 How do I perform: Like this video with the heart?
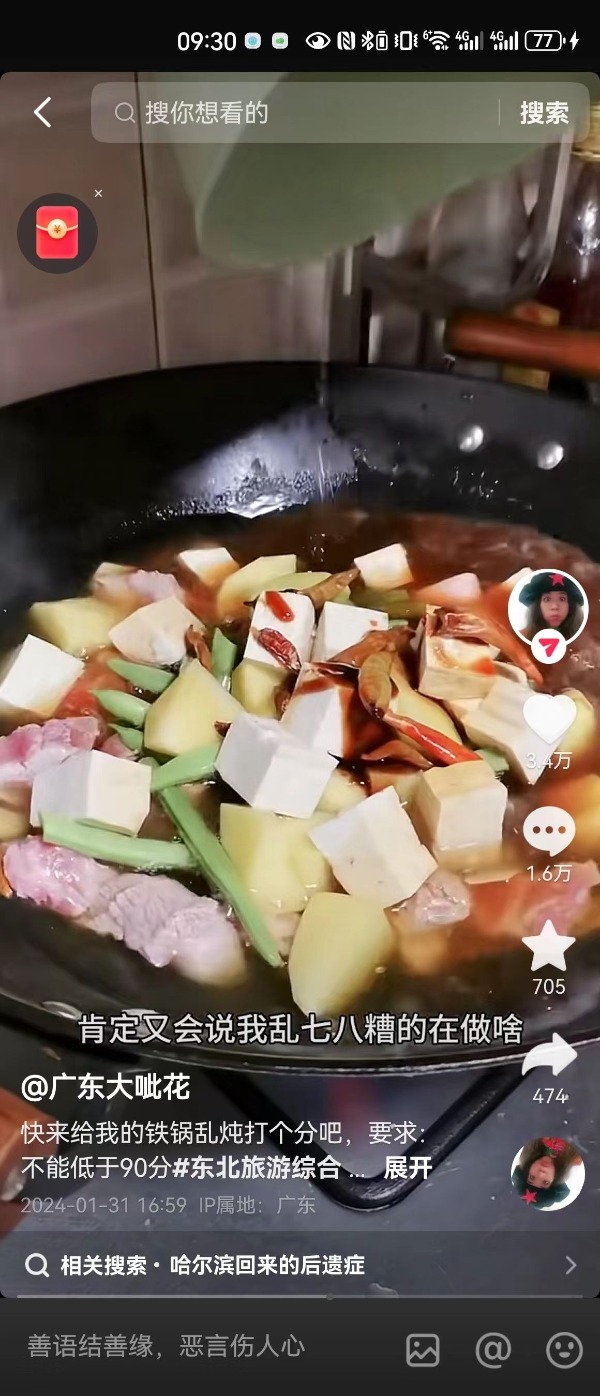(x=549, y=718)
